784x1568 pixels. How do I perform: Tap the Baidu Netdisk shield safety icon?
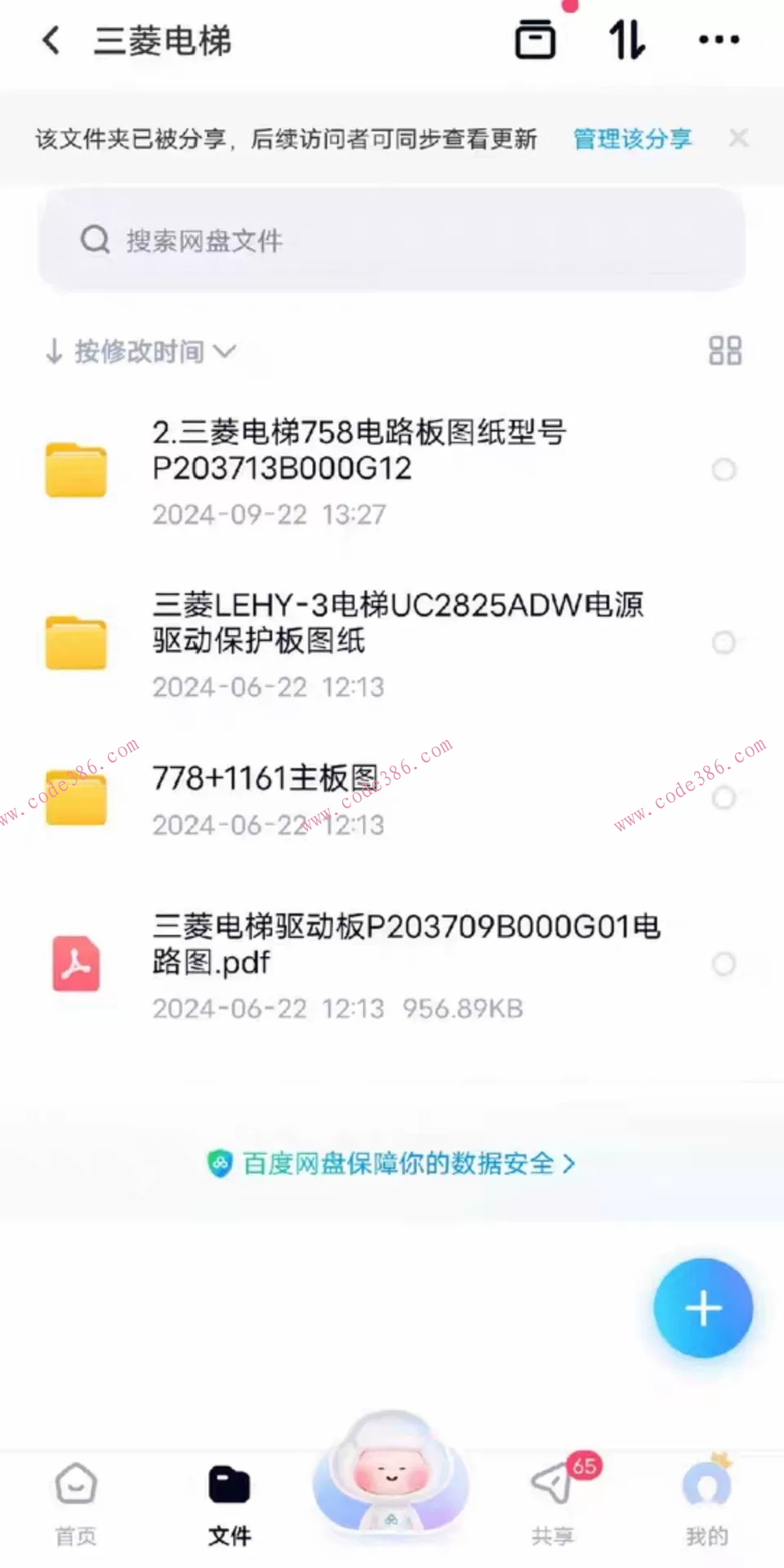(221, 1163)
